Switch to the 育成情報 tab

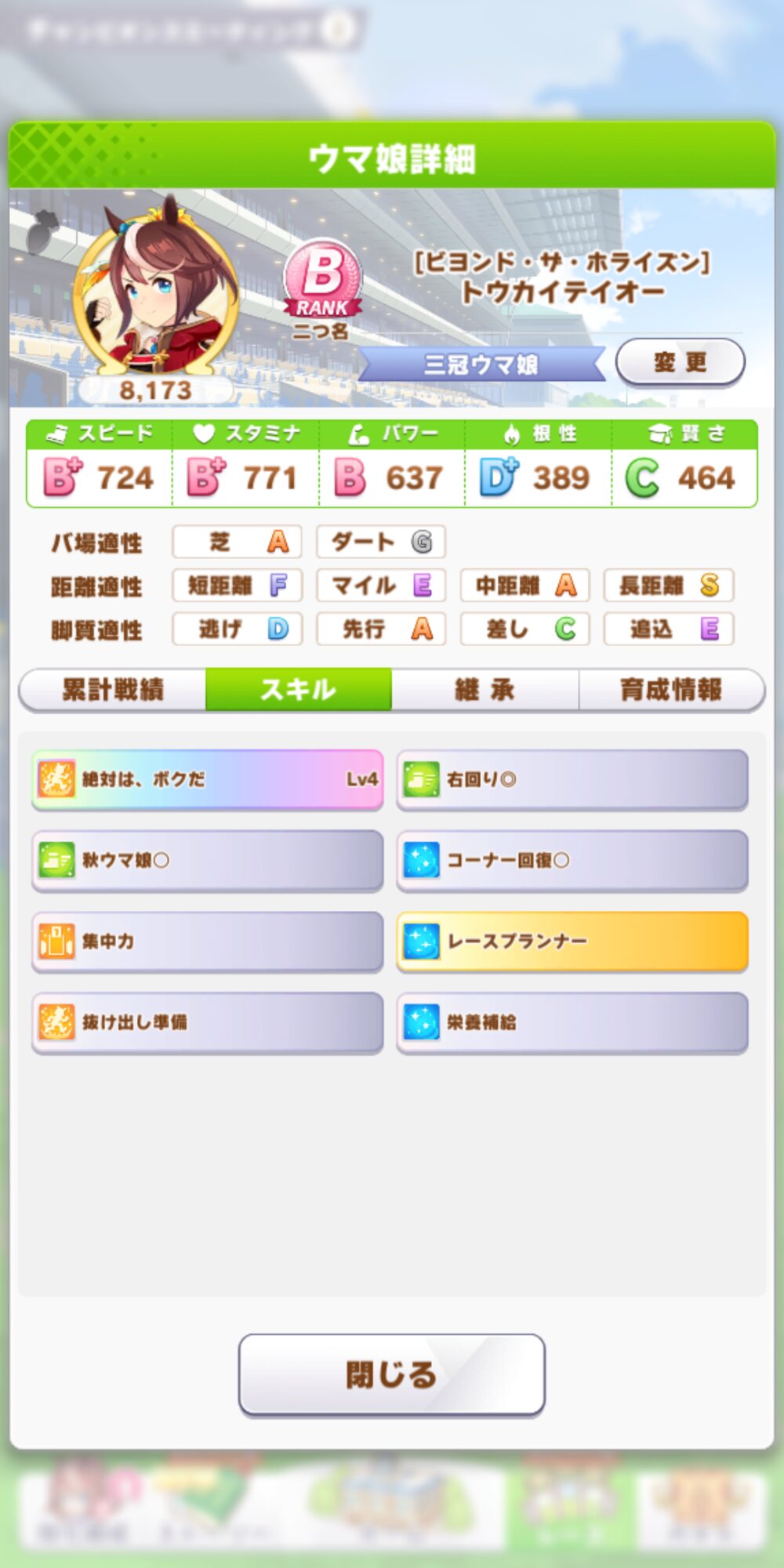[672, 690]
